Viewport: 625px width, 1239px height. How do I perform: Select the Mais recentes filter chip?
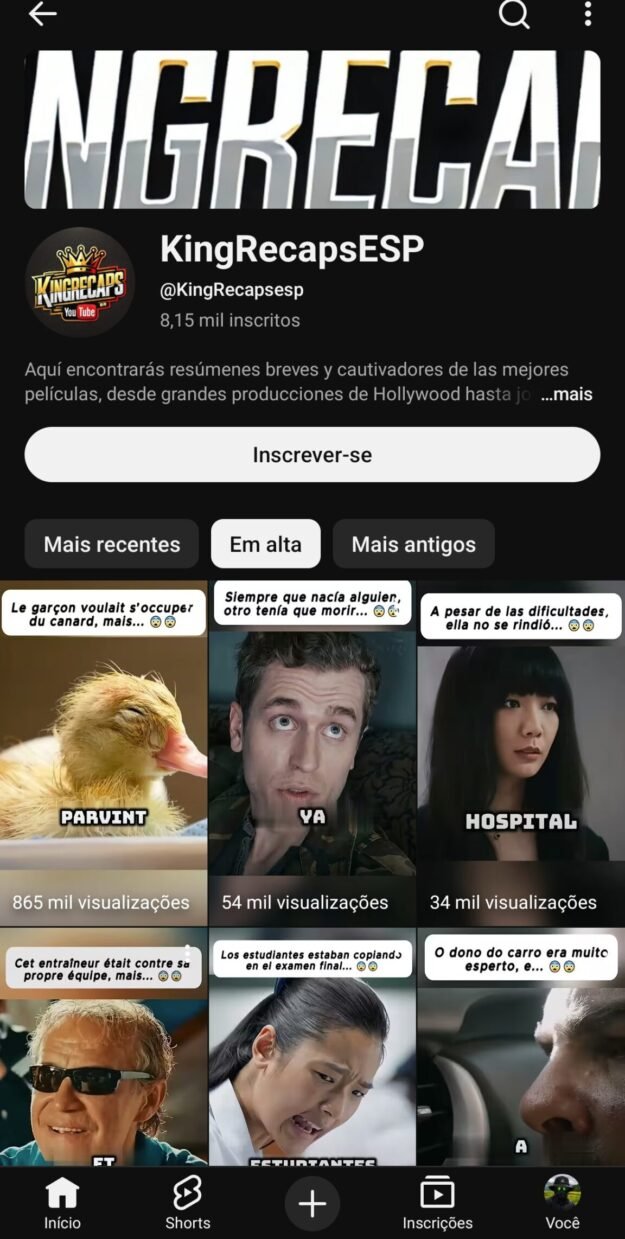112,545
